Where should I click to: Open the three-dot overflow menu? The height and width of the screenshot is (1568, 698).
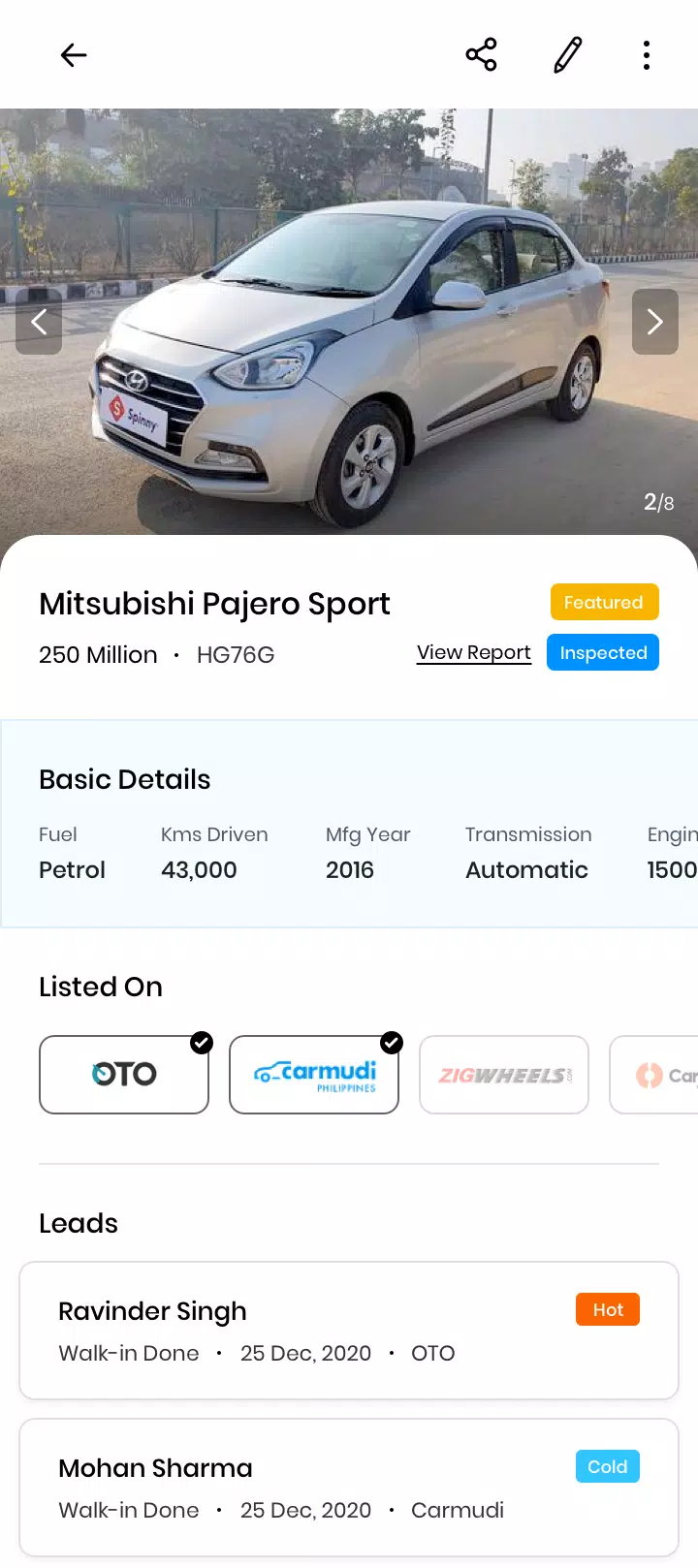[647, 55]
